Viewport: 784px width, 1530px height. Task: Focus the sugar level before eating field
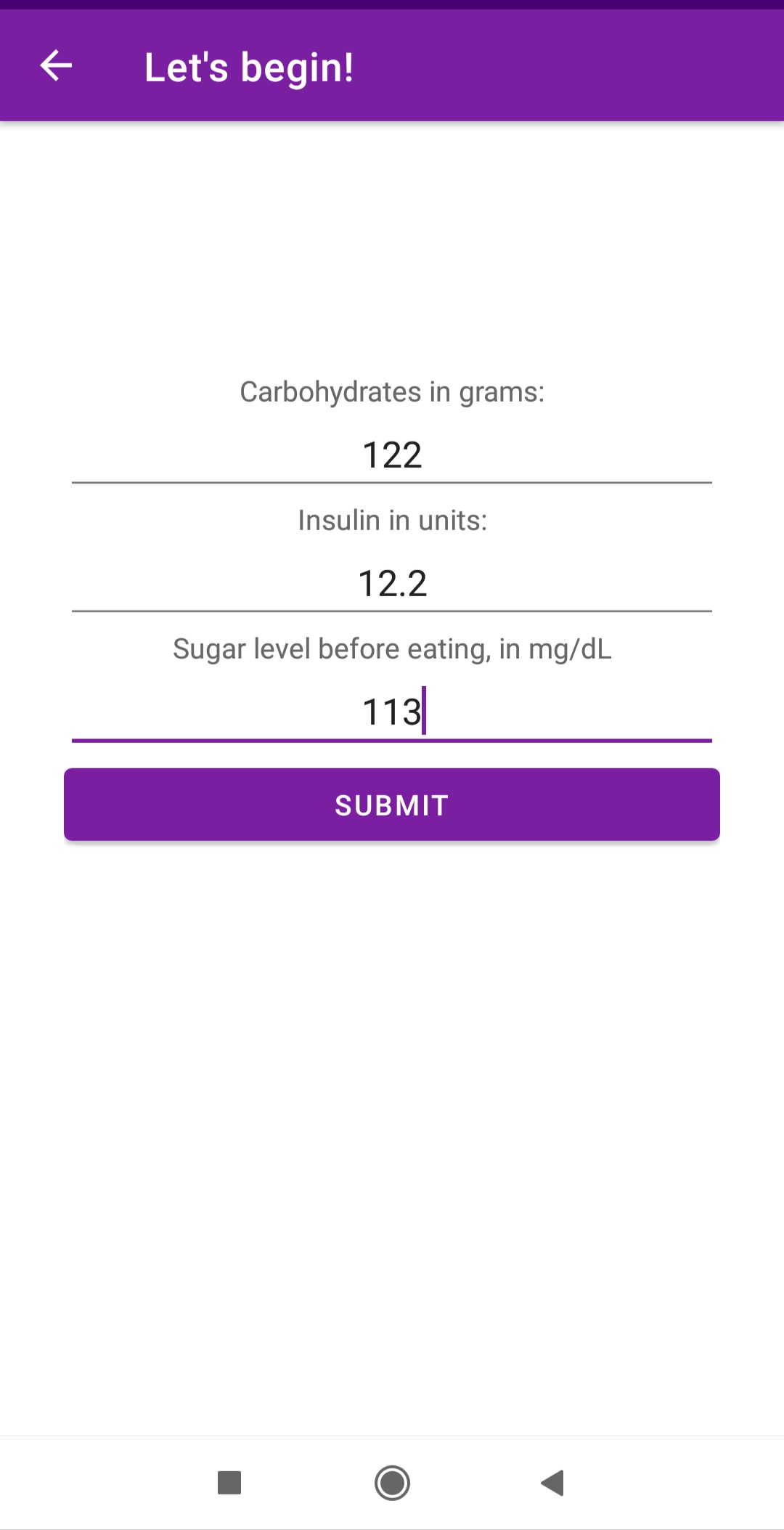click(392, 712)
